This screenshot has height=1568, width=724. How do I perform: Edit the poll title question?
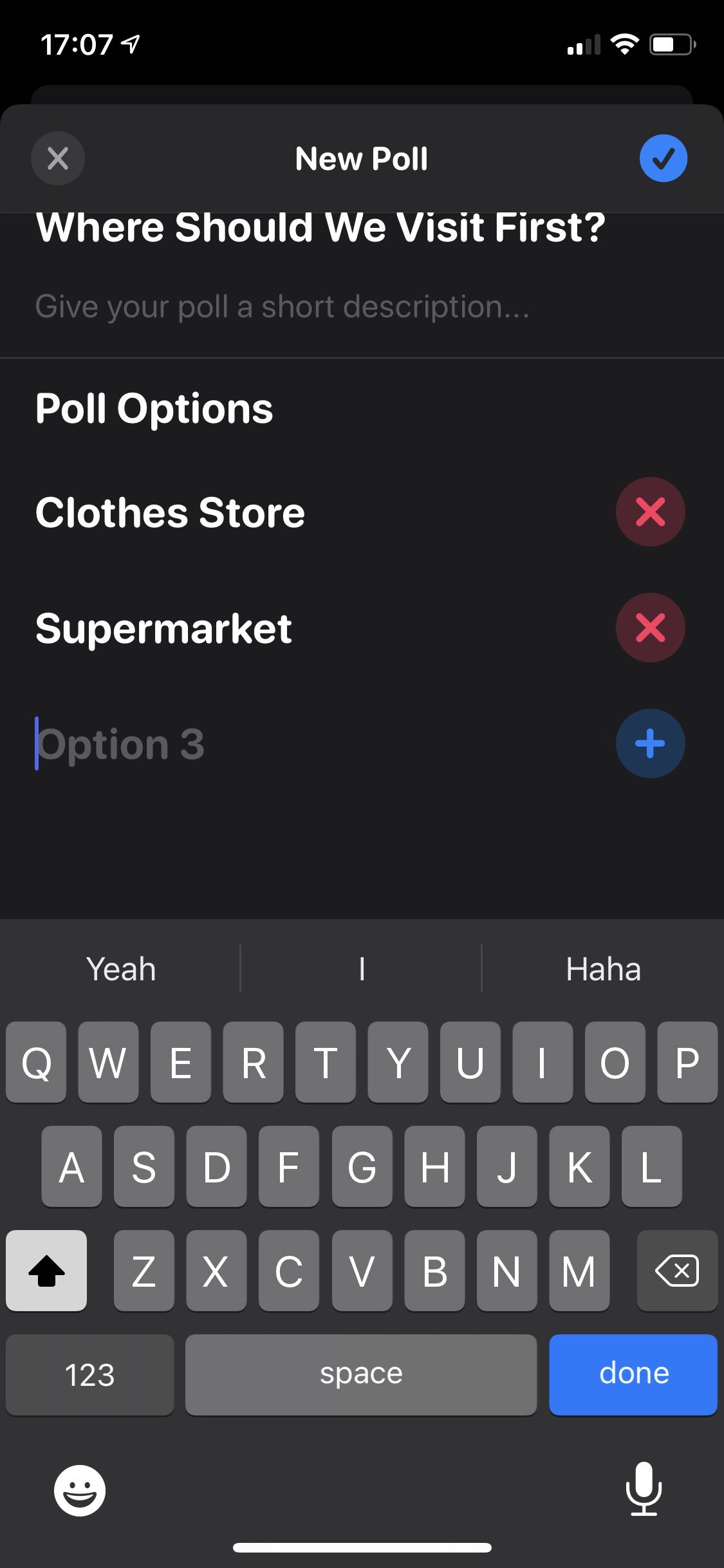320,228
